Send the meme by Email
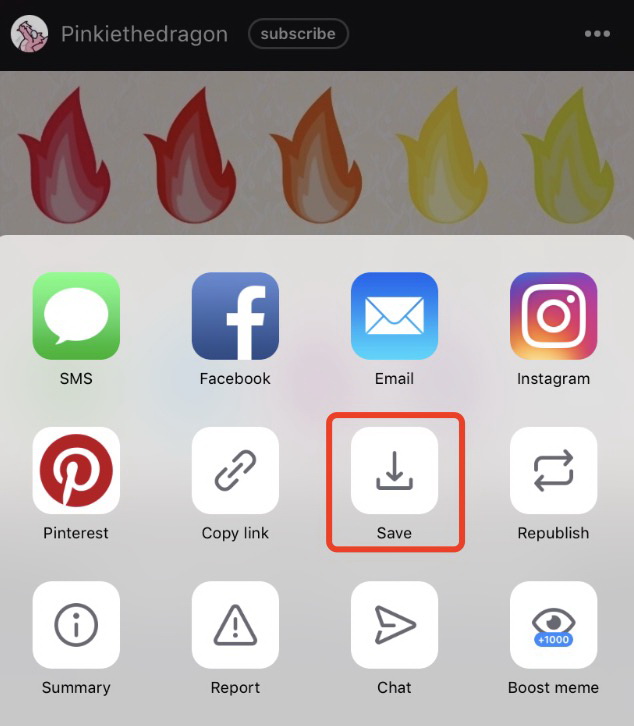The image size is (634, 726). [394, 316]
